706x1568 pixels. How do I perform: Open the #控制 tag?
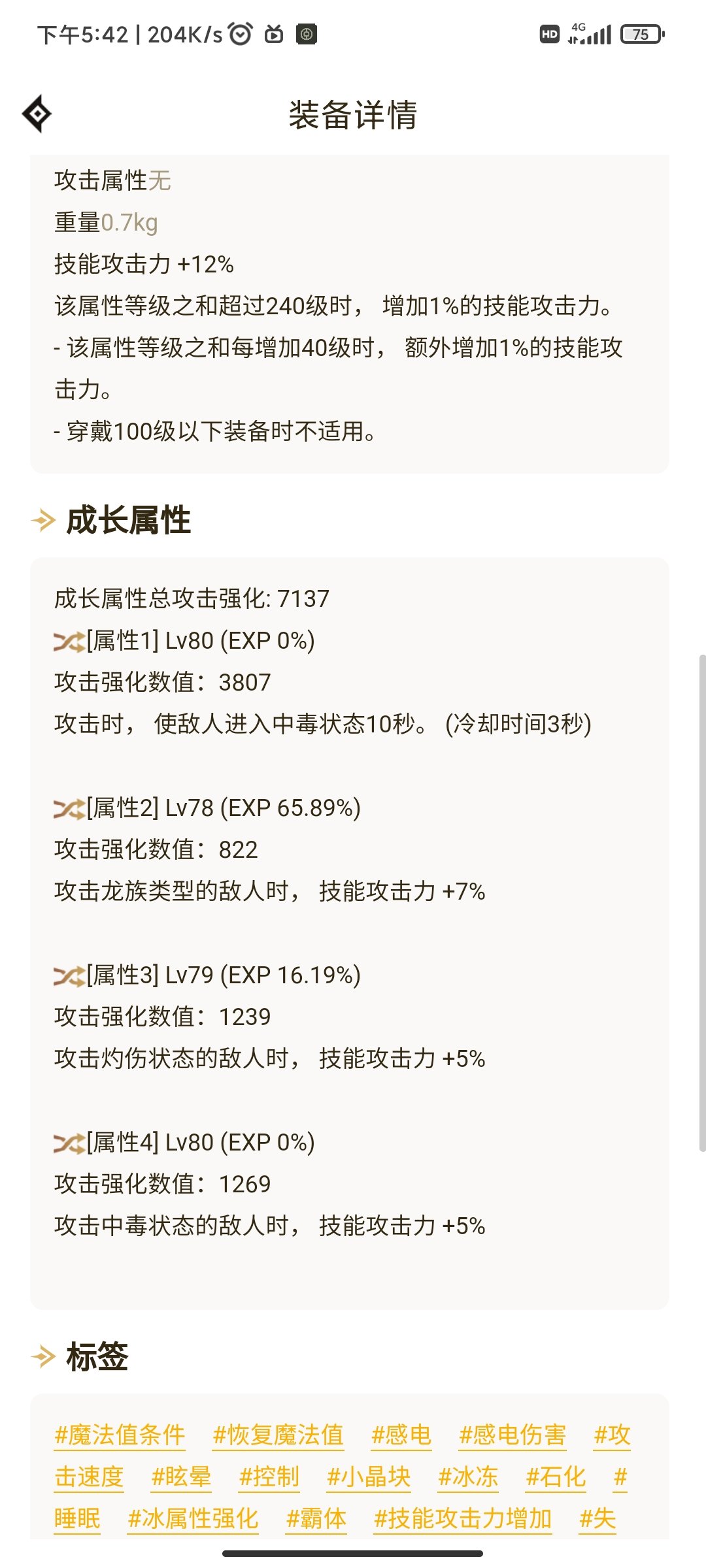click(269, 1477)
